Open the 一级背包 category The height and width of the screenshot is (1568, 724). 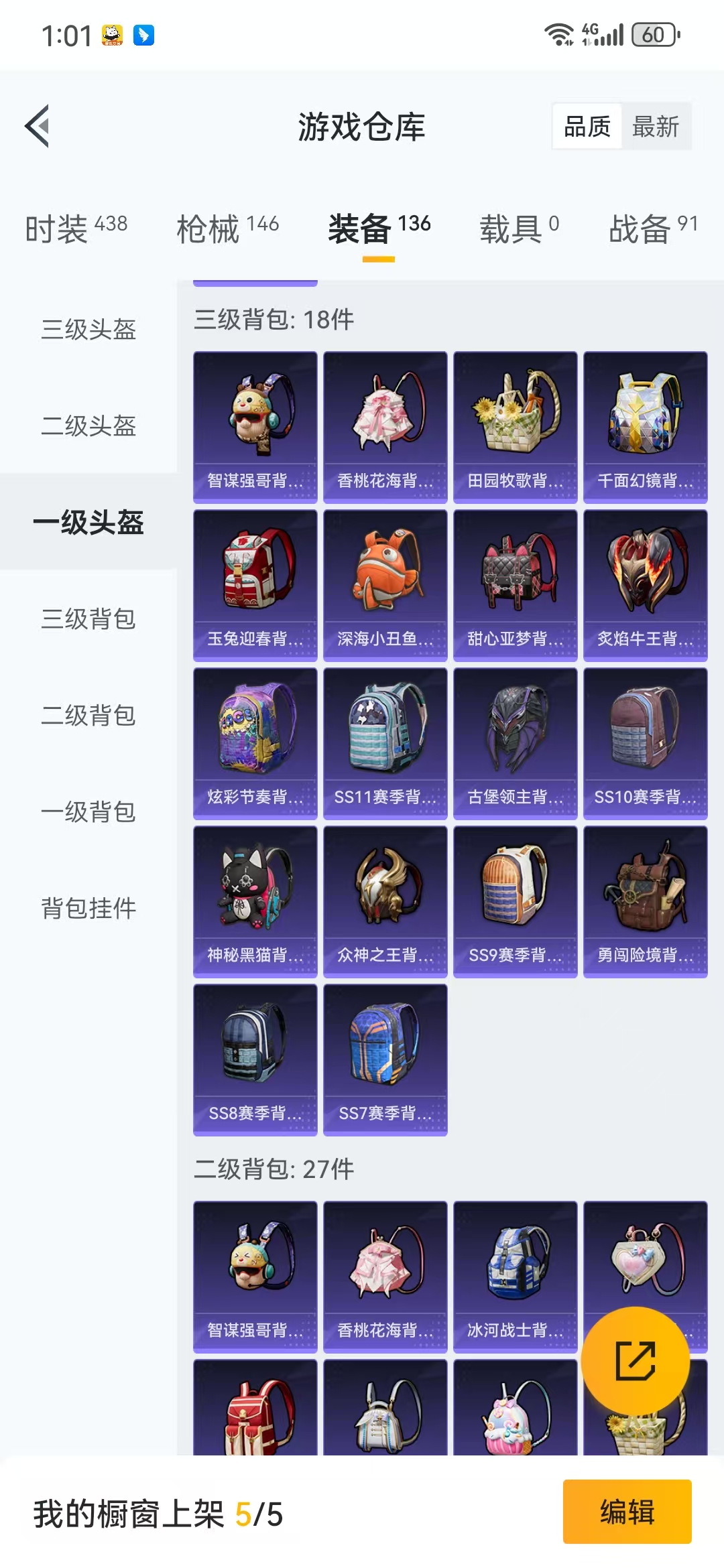pos(88,811)
